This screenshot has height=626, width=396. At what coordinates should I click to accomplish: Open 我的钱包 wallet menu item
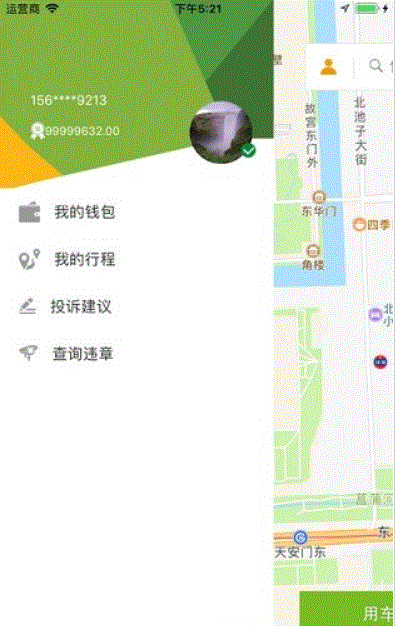click(67, 212)
